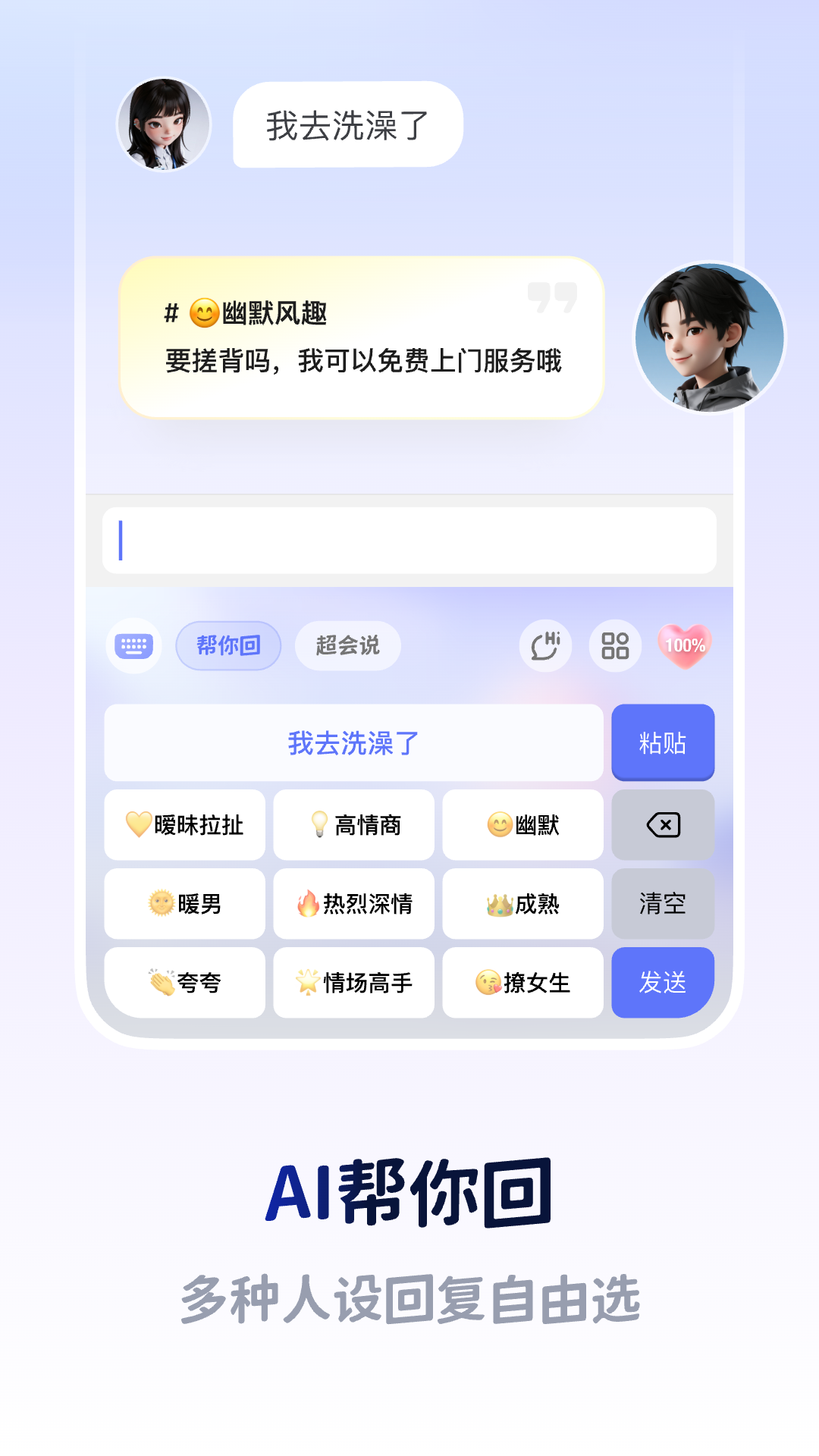The image size is (819, 1456).
Task: Clear text with the 清空 button
Action: click(662, 905)
